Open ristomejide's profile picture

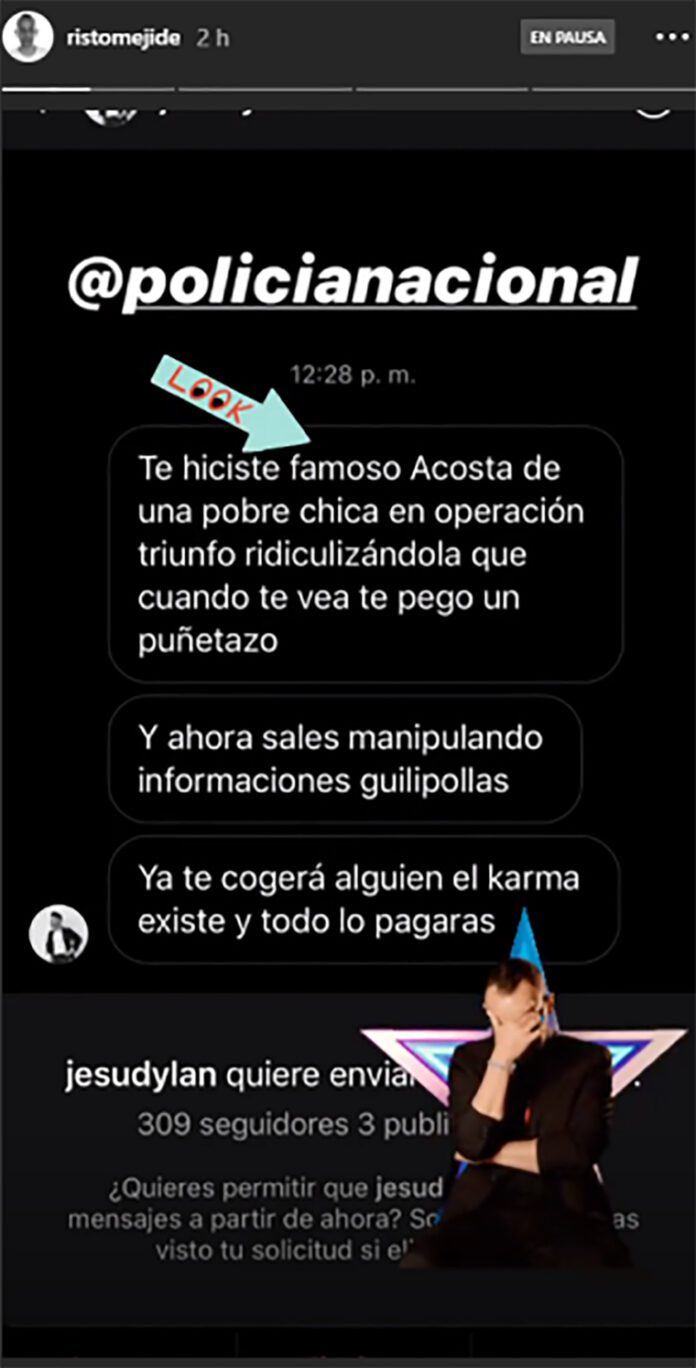[28, 38]
